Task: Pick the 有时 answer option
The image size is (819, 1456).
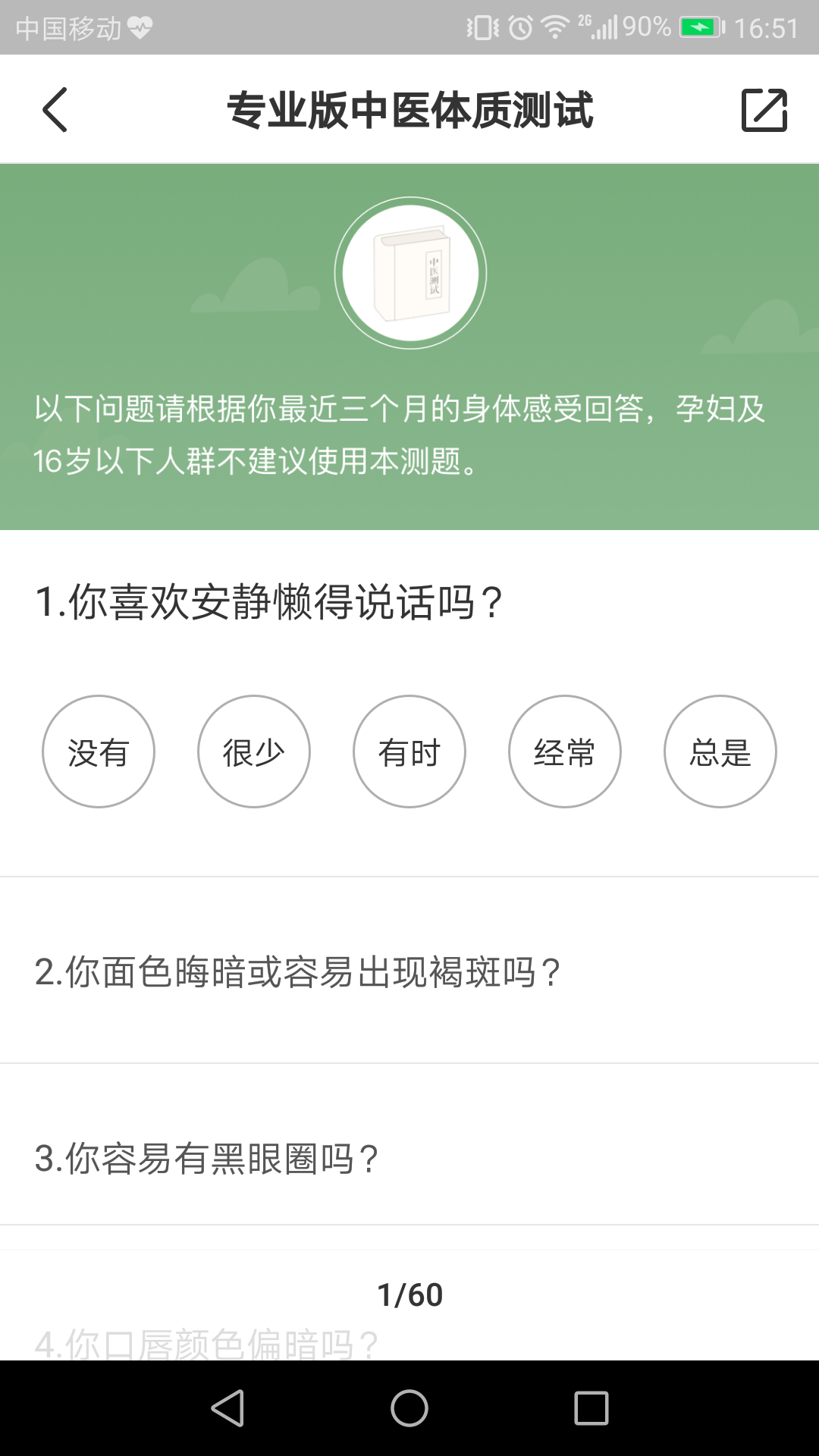Action: point(409,752)
